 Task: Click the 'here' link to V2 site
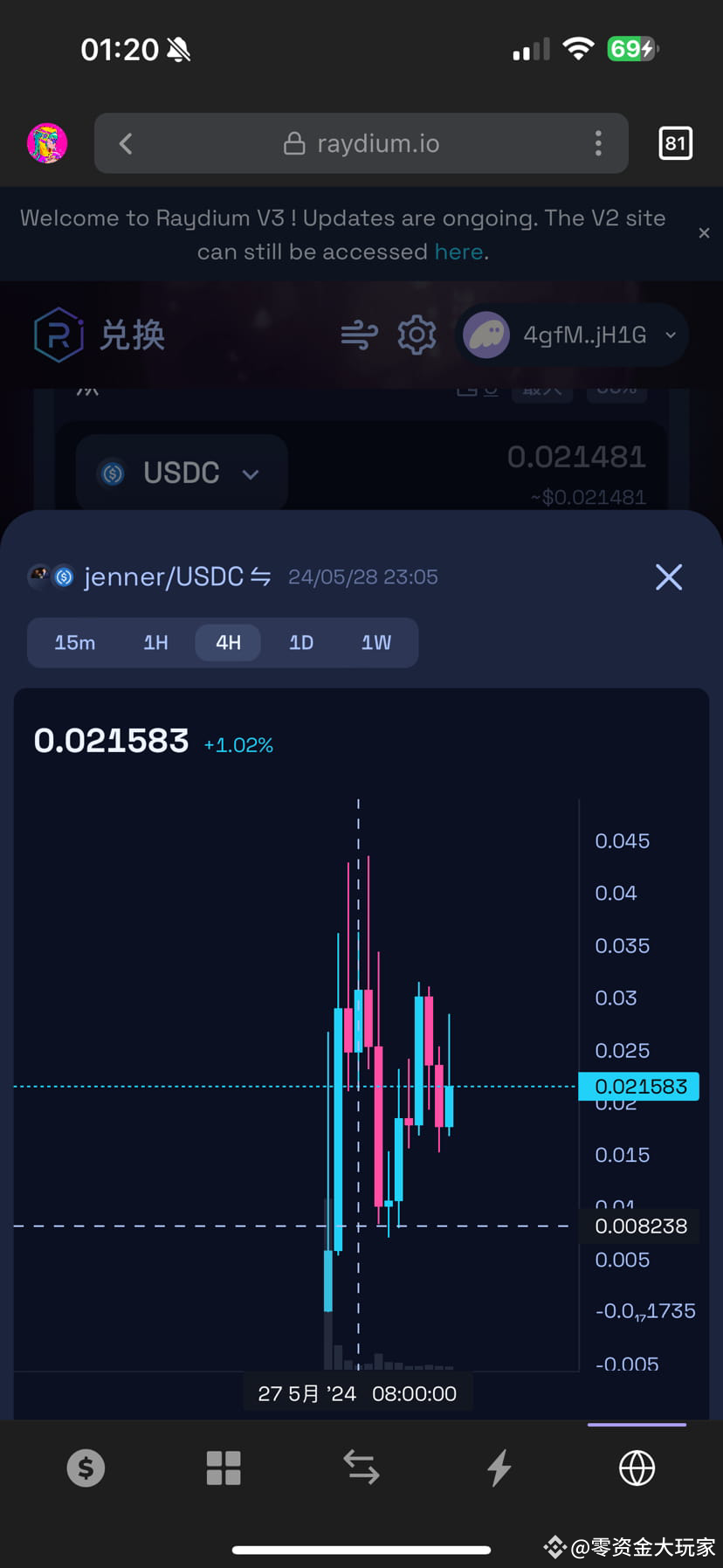(458, 252)
